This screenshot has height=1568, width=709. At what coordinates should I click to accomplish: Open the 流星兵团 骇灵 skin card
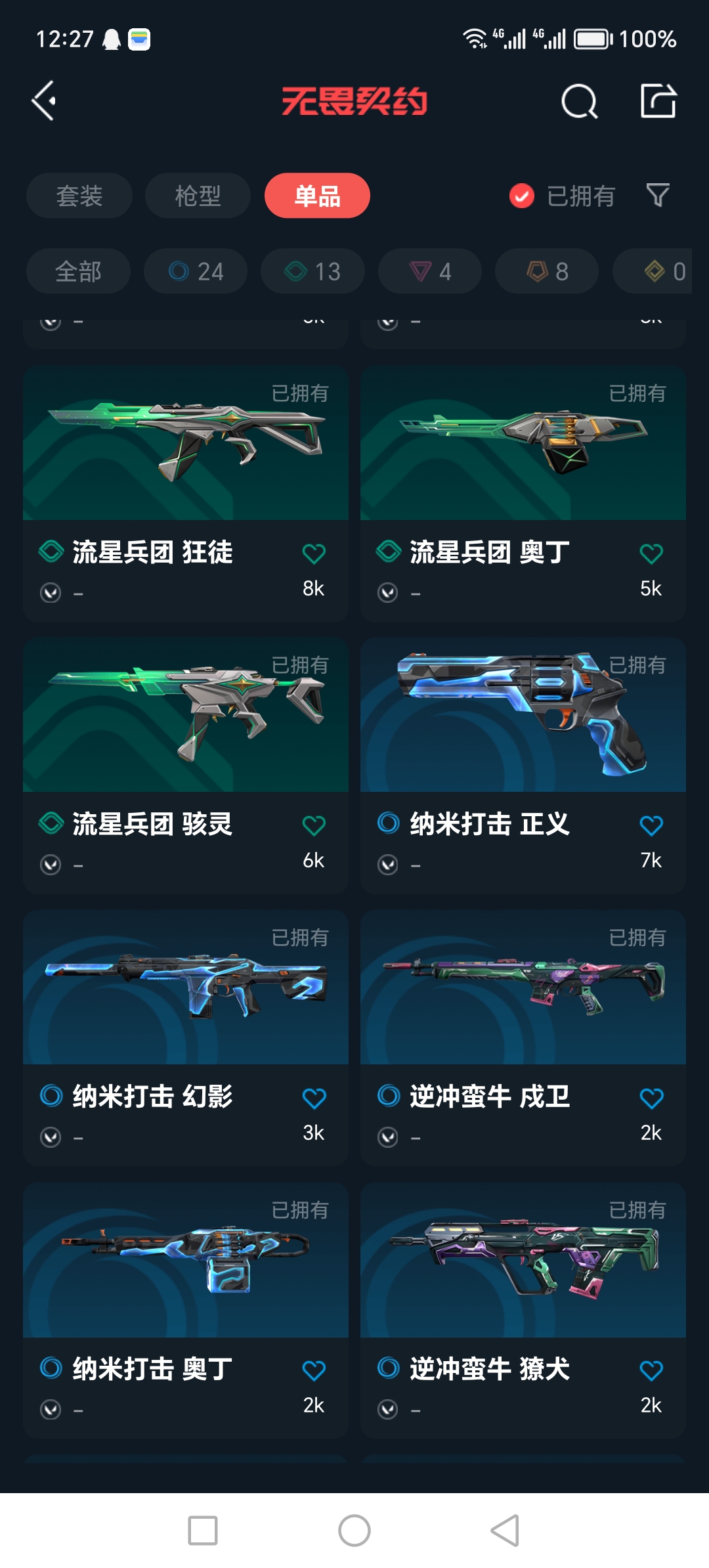point(186,729)
